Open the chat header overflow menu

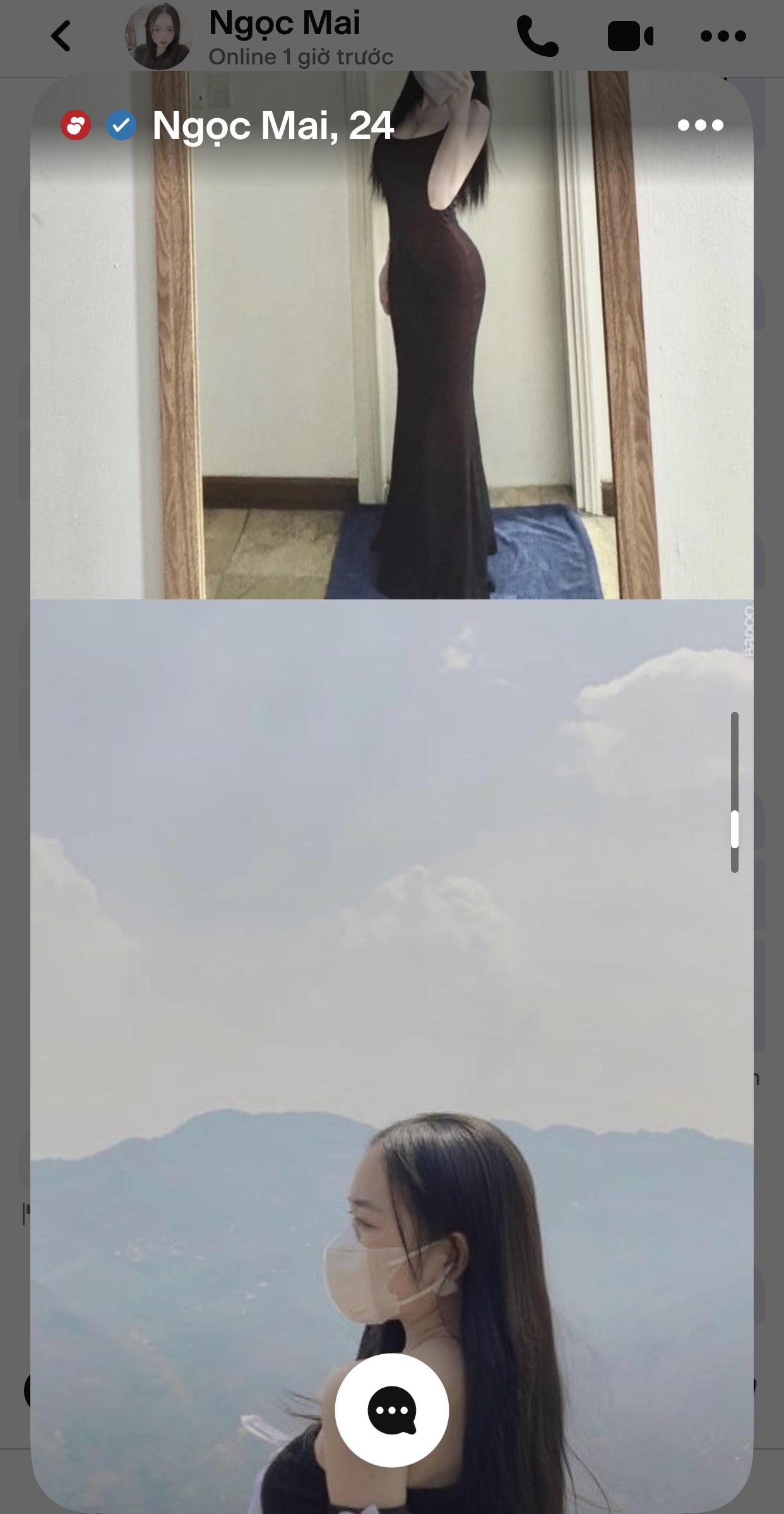tap(723, 36)
